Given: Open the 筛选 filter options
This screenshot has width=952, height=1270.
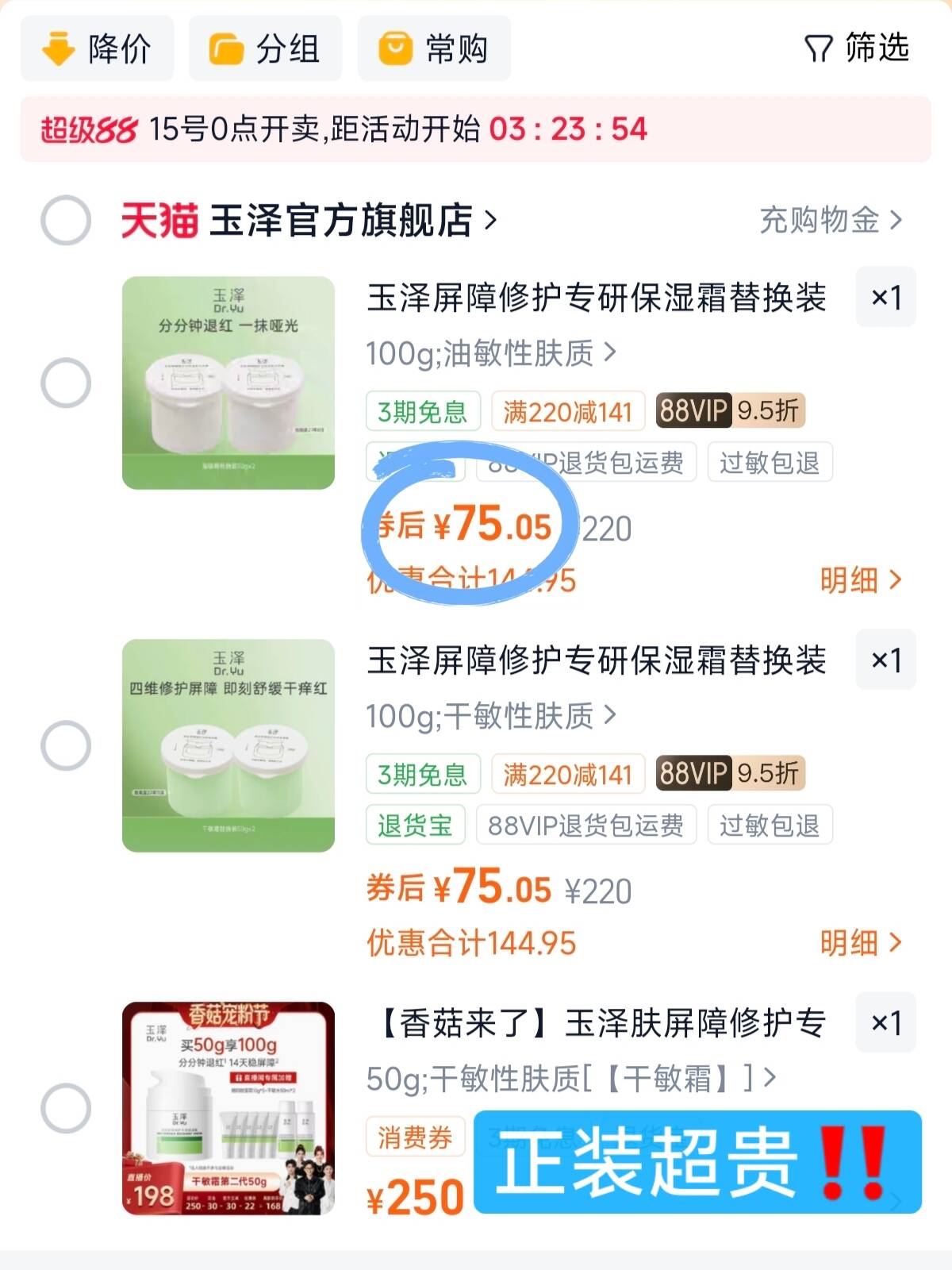Looking at the screenshot, I should click(x=857, y=48).
